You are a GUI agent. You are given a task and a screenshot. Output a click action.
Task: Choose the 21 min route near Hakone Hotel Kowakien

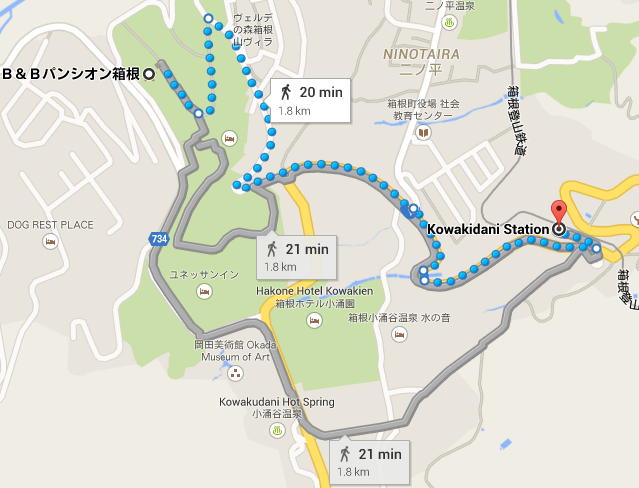click(x=297, y=257)
